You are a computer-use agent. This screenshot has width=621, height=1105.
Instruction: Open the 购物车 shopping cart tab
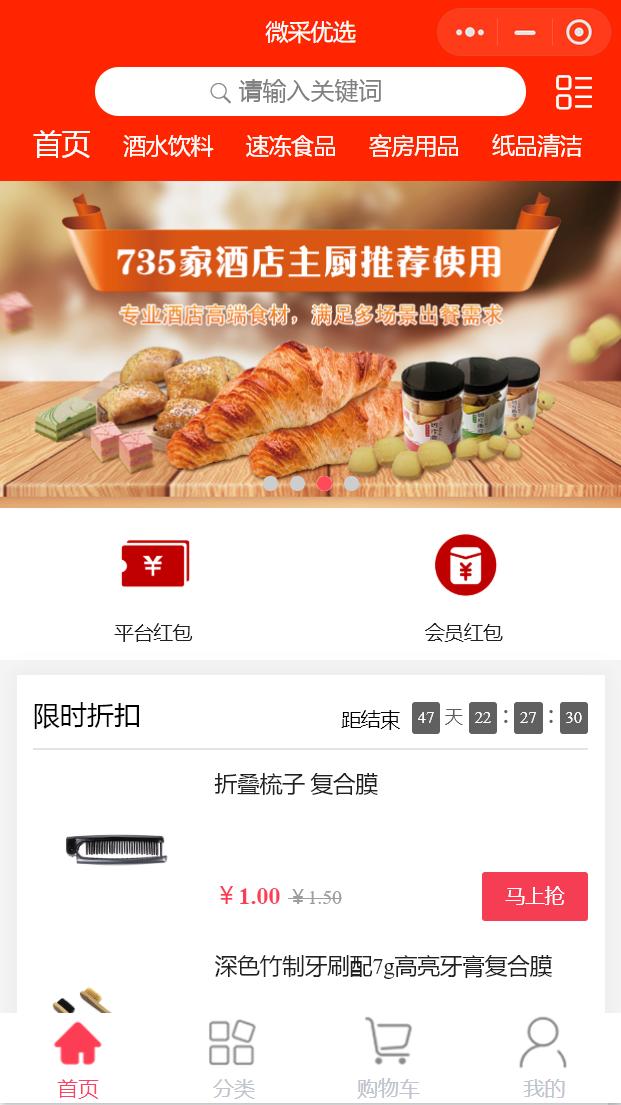click(x=388, y=1059)
